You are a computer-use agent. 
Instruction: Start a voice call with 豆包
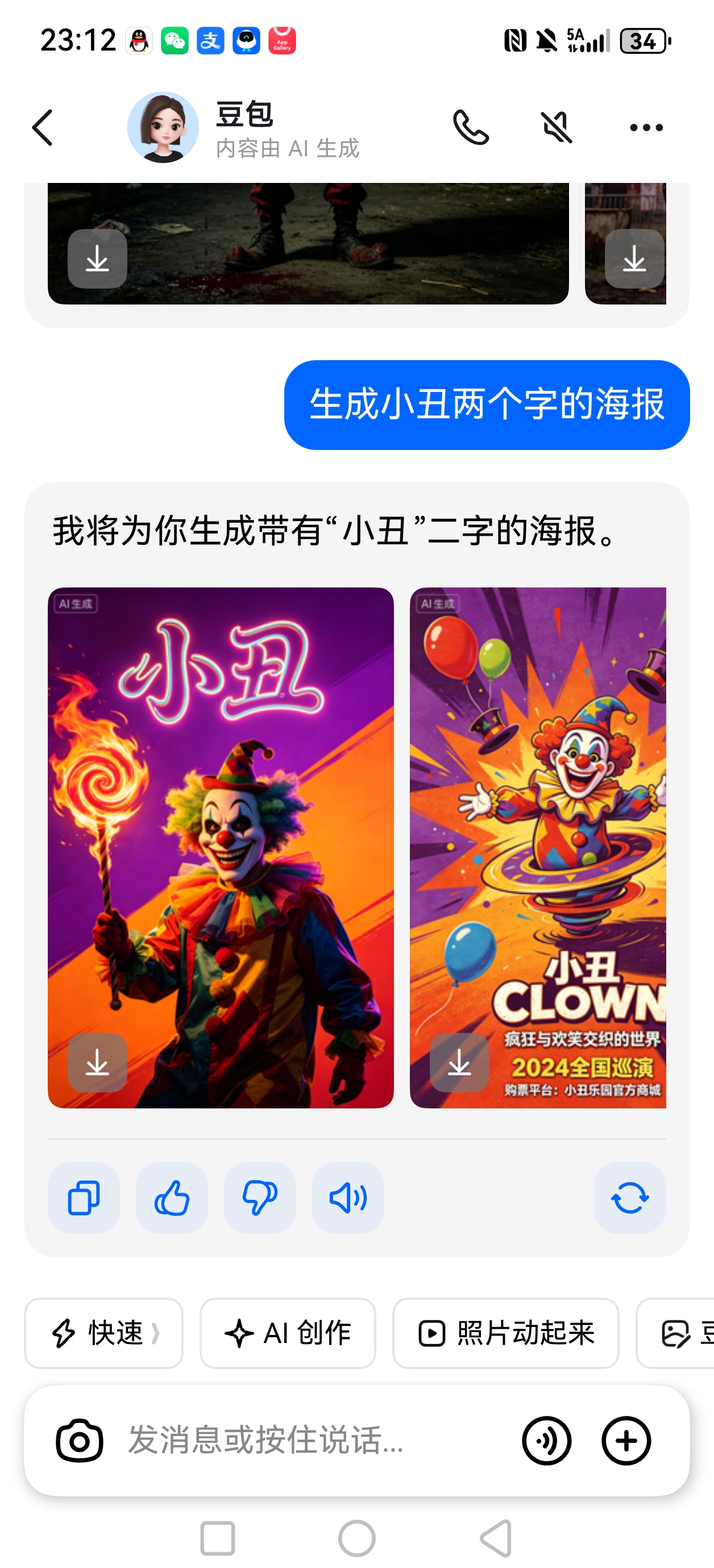click(x=471, y=128)
